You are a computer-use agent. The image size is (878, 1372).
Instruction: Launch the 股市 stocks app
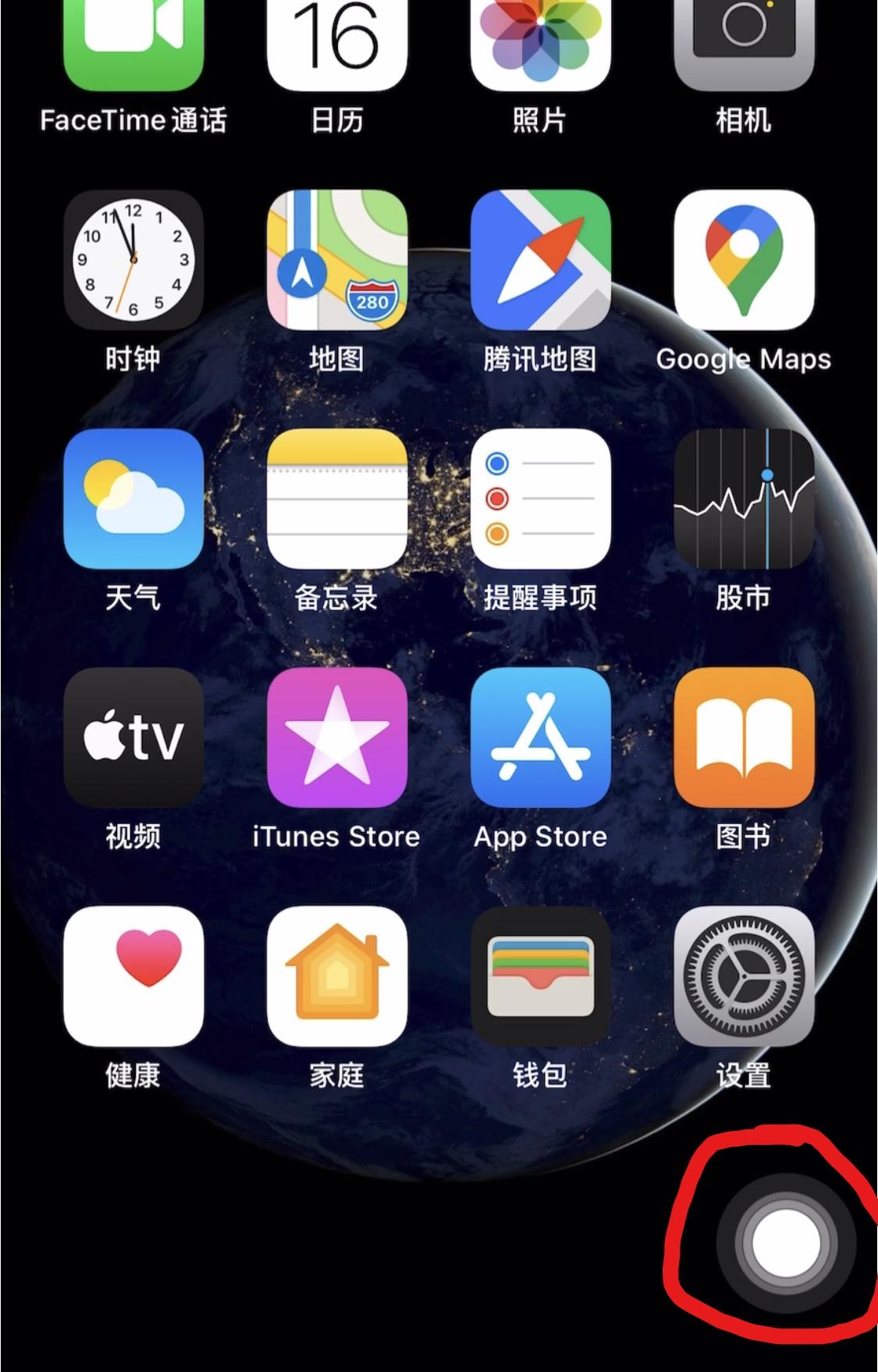coord(744,499)
